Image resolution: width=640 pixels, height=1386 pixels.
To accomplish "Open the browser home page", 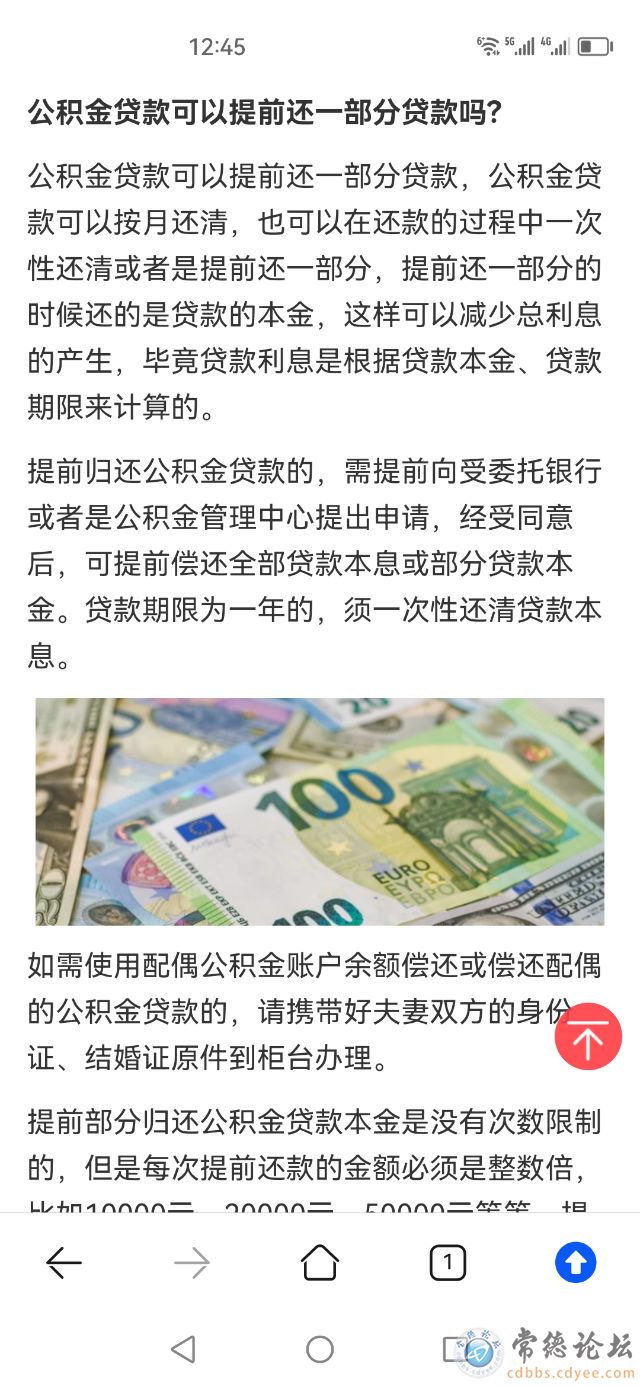I will [x=320, y=1263].
